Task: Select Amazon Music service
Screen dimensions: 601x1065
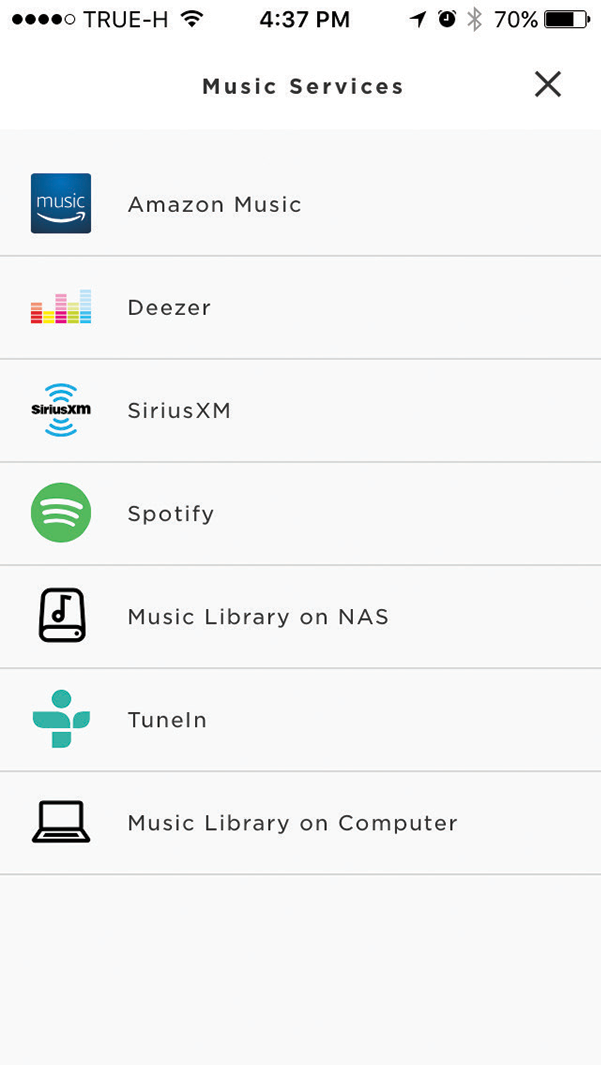Action: coord(300,204)
